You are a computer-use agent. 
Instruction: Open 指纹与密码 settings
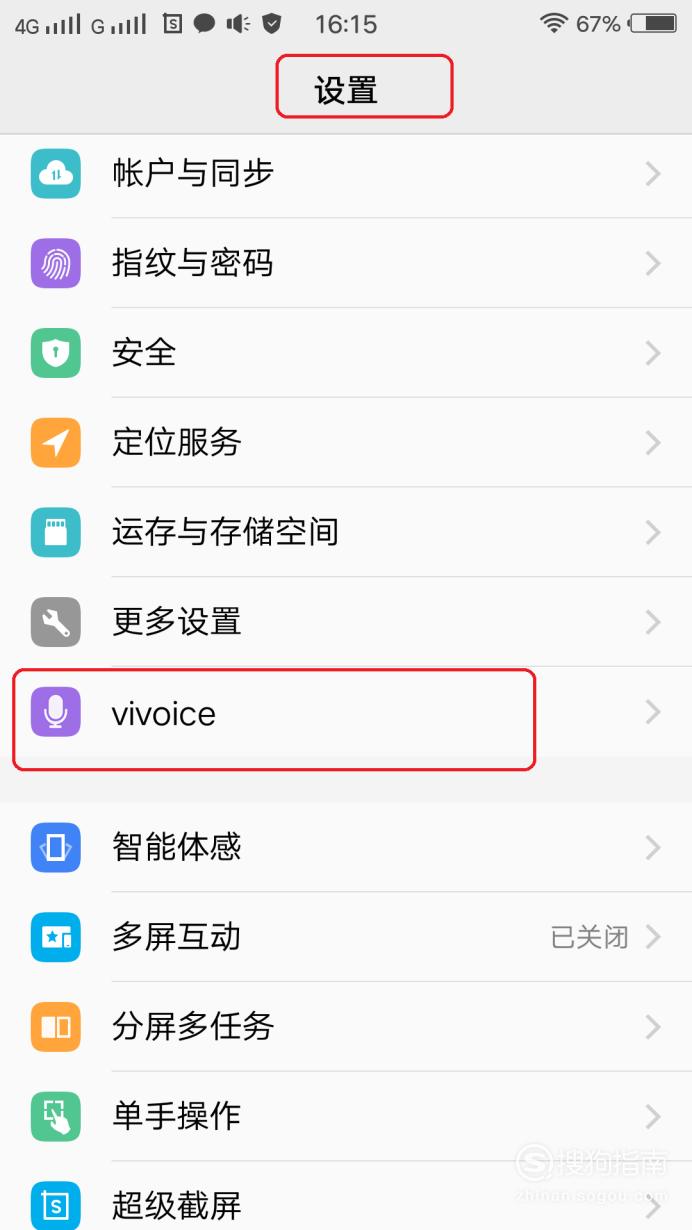pyautogui.click(x=346, y=263)
